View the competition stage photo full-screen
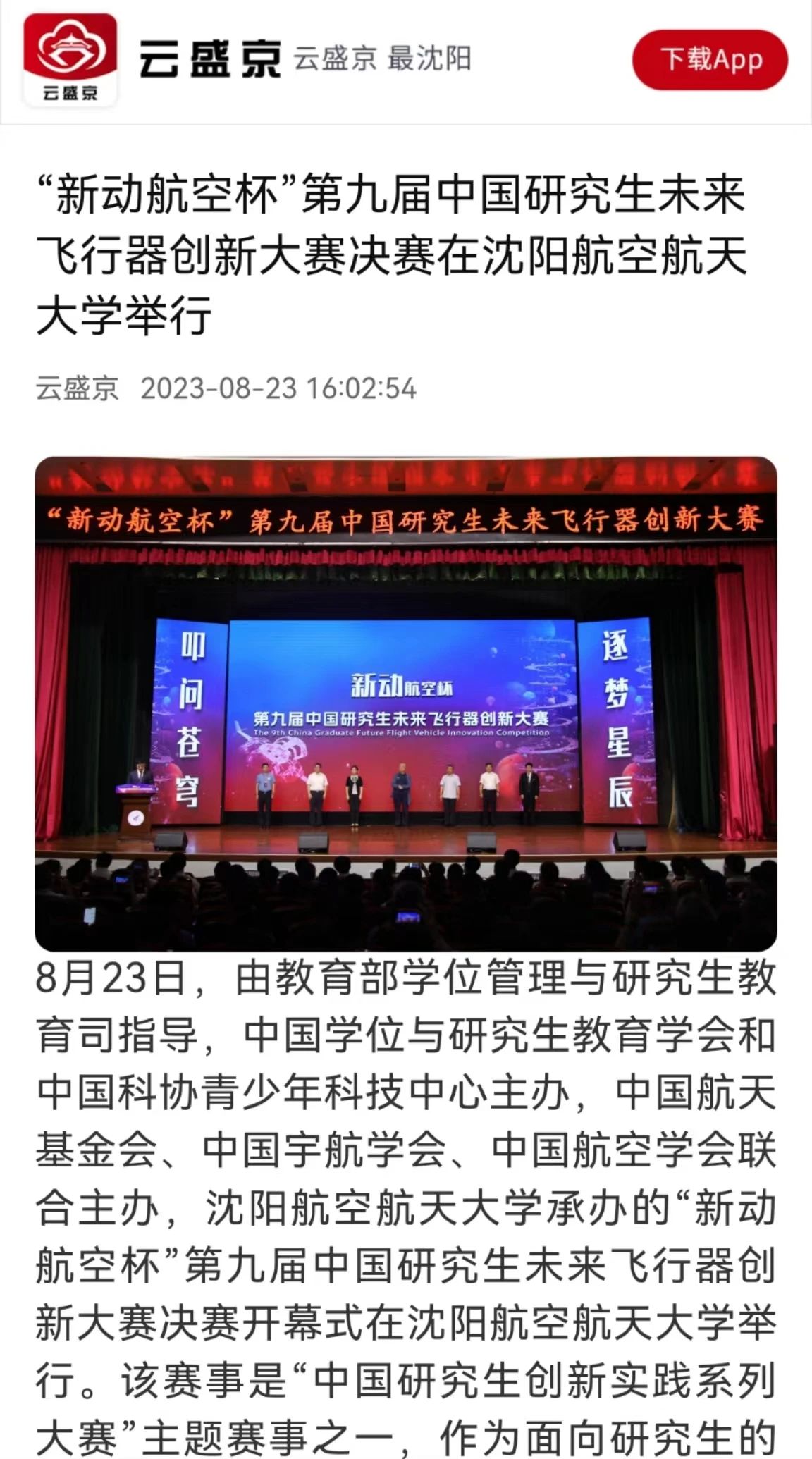 [x=406, y=703]
